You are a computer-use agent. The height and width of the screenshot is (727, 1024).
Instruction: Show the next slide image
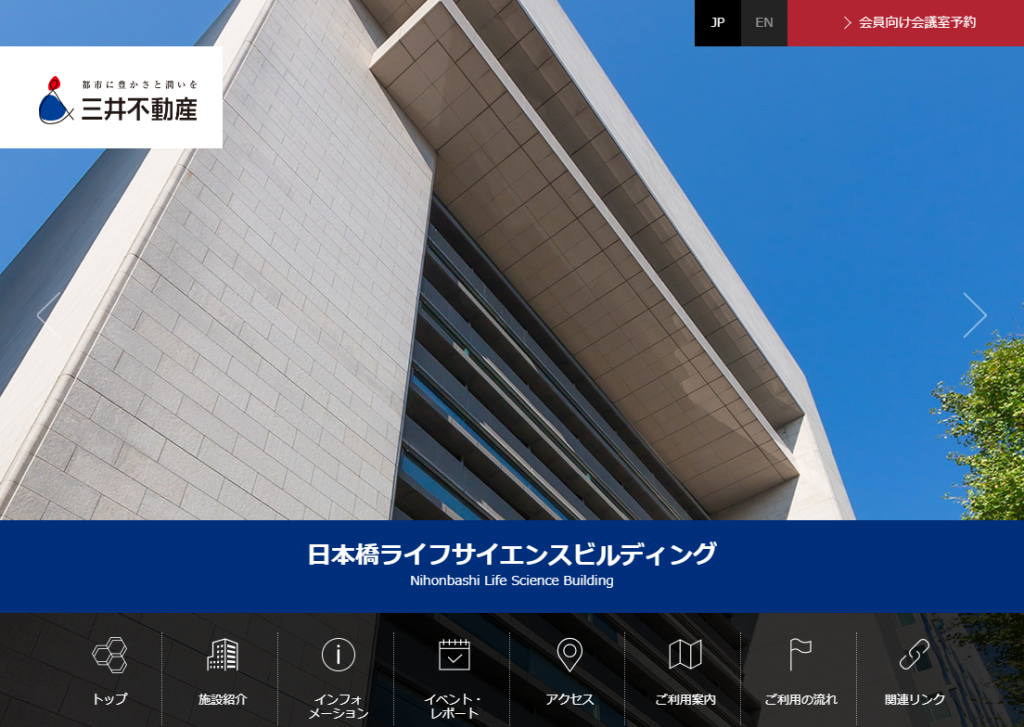point(974,315)
